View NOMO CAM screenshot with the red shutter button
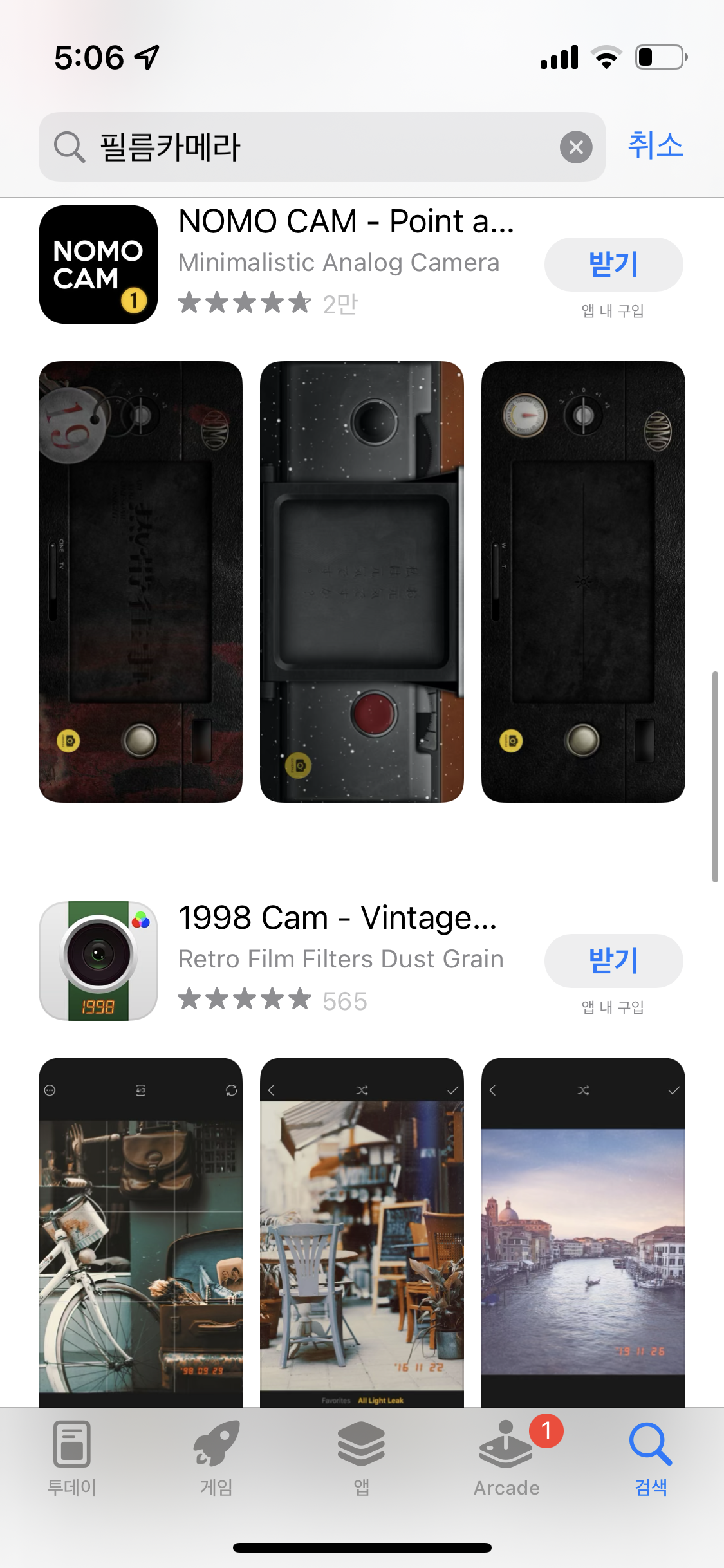The image size is (724, 1568). [362, 581]
